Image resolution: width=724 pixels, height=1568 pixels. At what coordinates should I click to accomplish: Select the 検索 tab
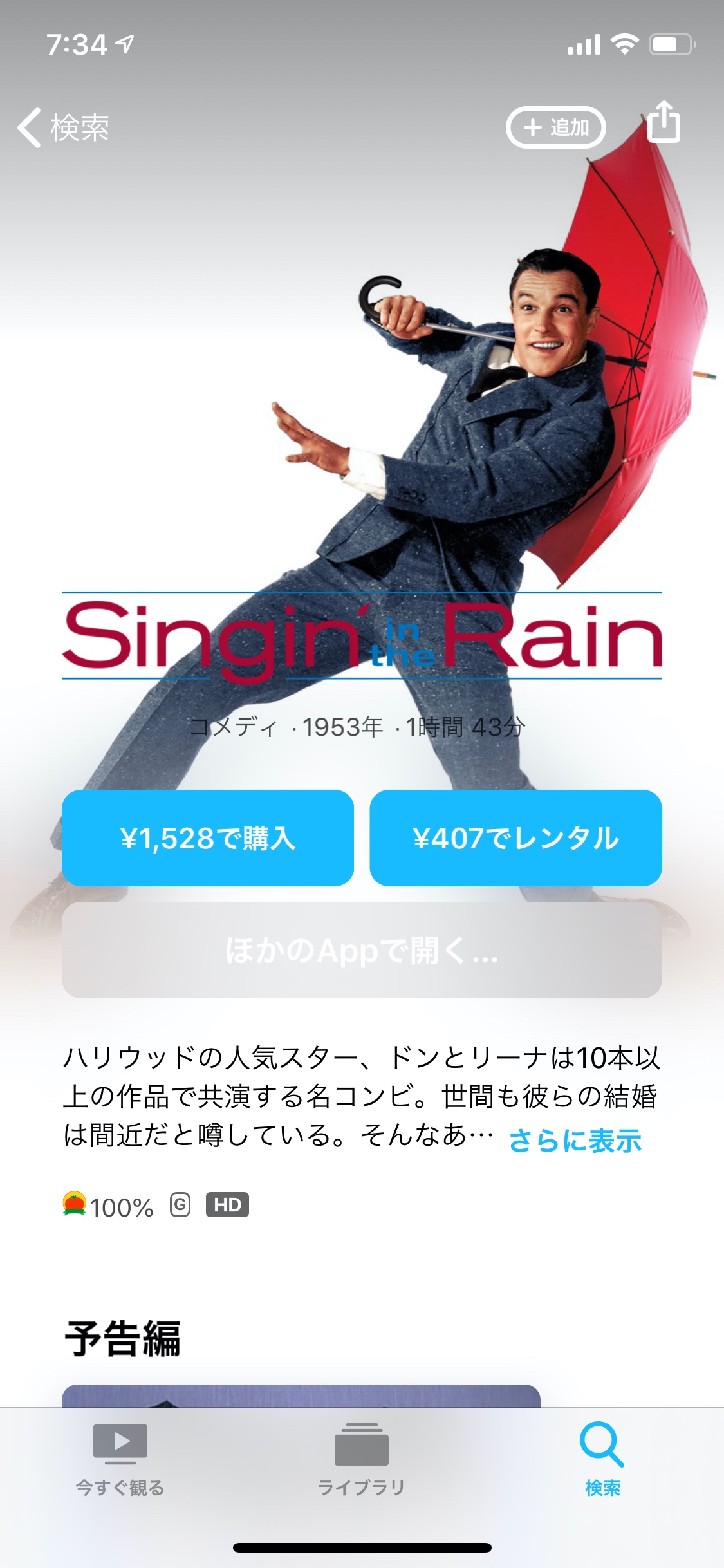tap(602, 1461)
